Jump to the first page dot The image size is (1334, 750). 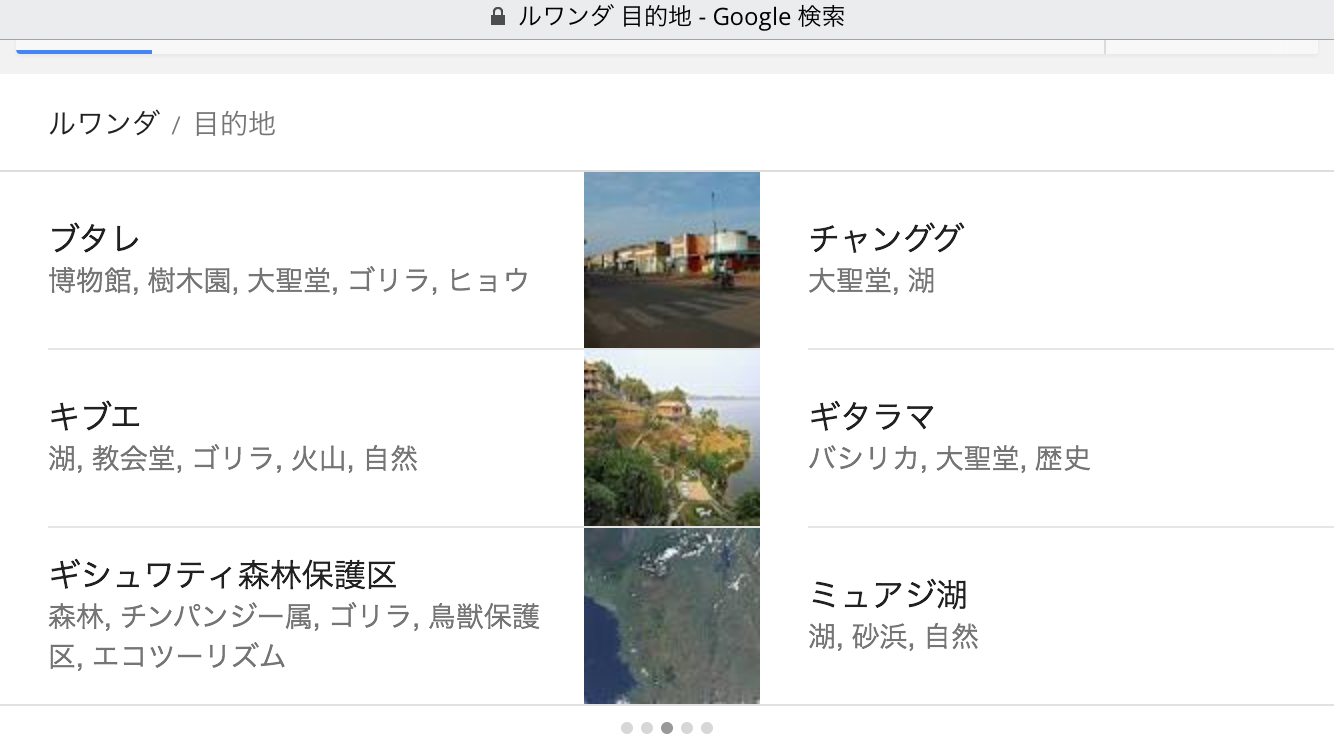pyautogui.click(x=627, y=728)
